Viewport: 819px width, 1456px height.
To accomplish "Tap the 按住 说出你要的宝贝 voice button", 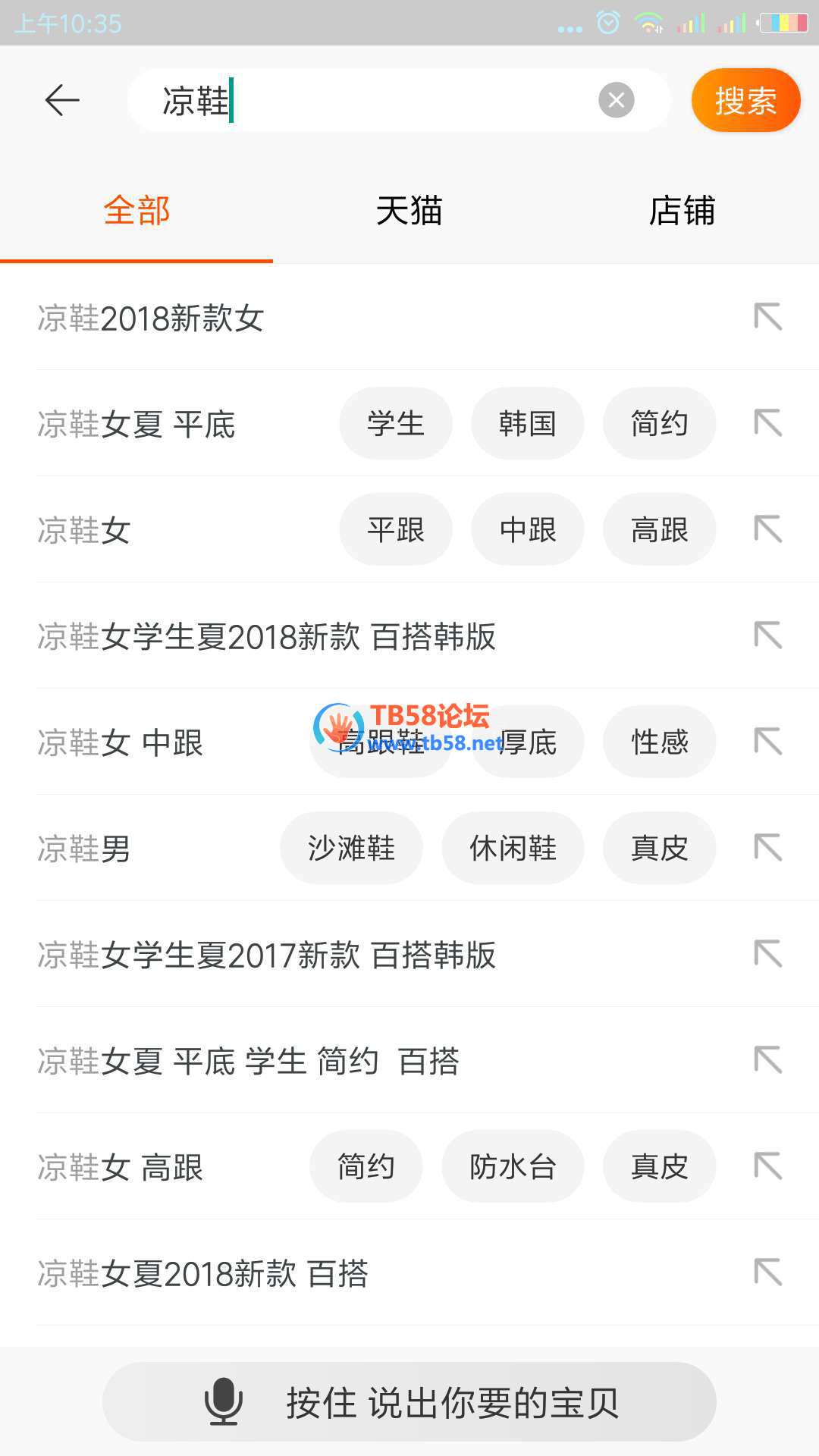I will [409, 1402].
